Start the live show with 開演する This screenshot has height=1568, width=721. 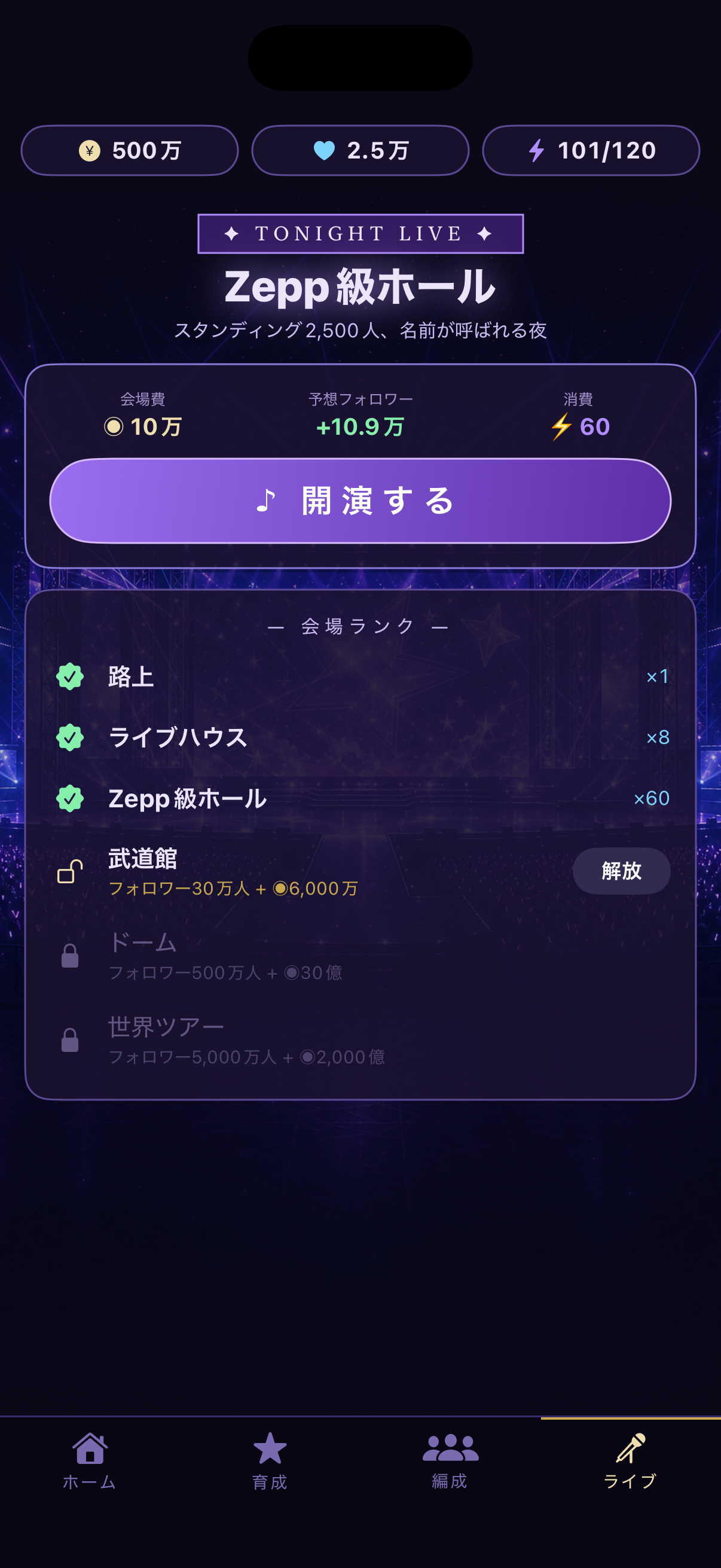coord(360,501)
